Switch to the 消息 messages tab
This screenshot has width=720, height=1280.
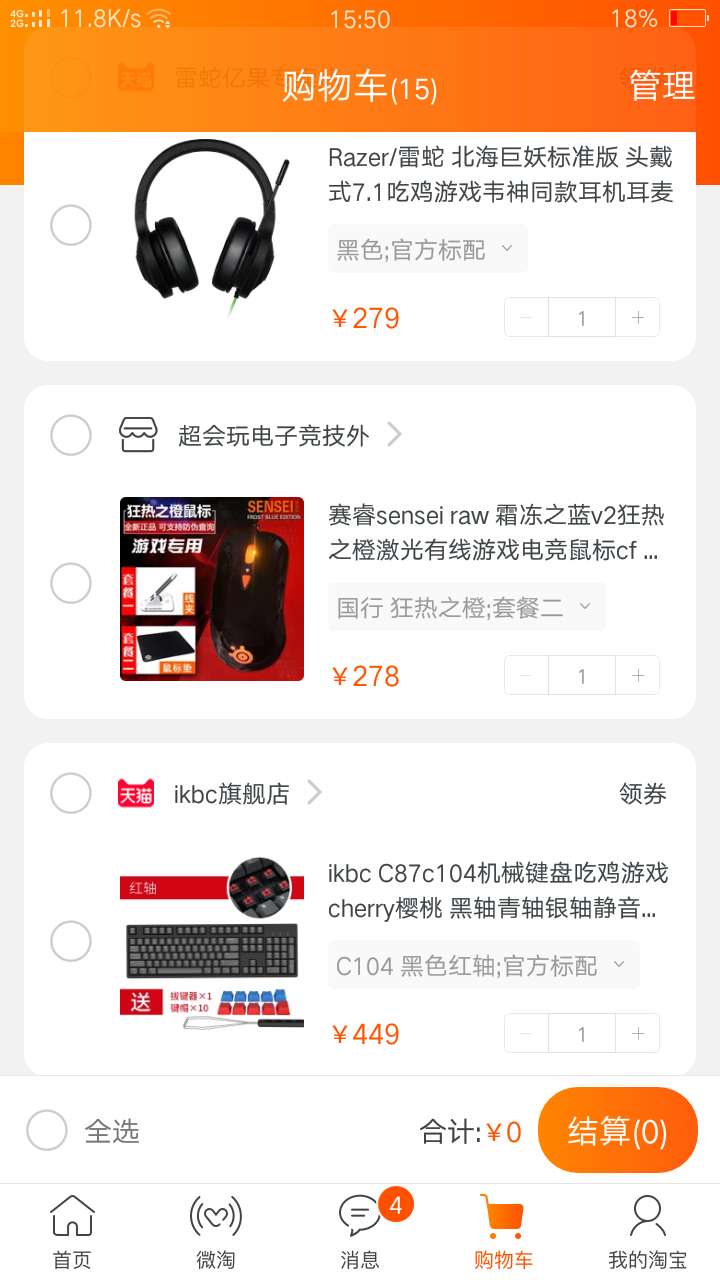click(360, 1232)
